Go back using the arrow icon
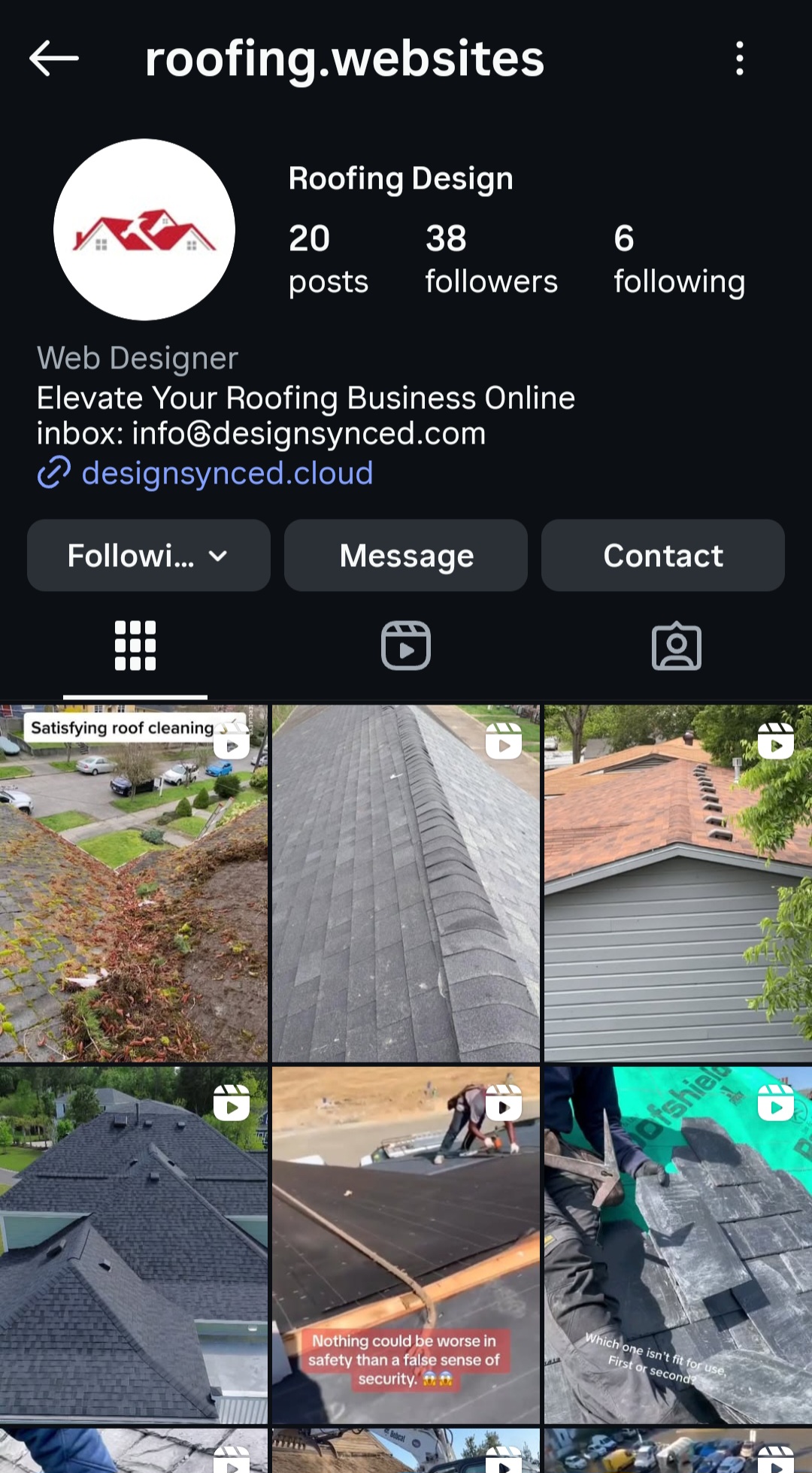812x1473 pixels. coord(54,59)
